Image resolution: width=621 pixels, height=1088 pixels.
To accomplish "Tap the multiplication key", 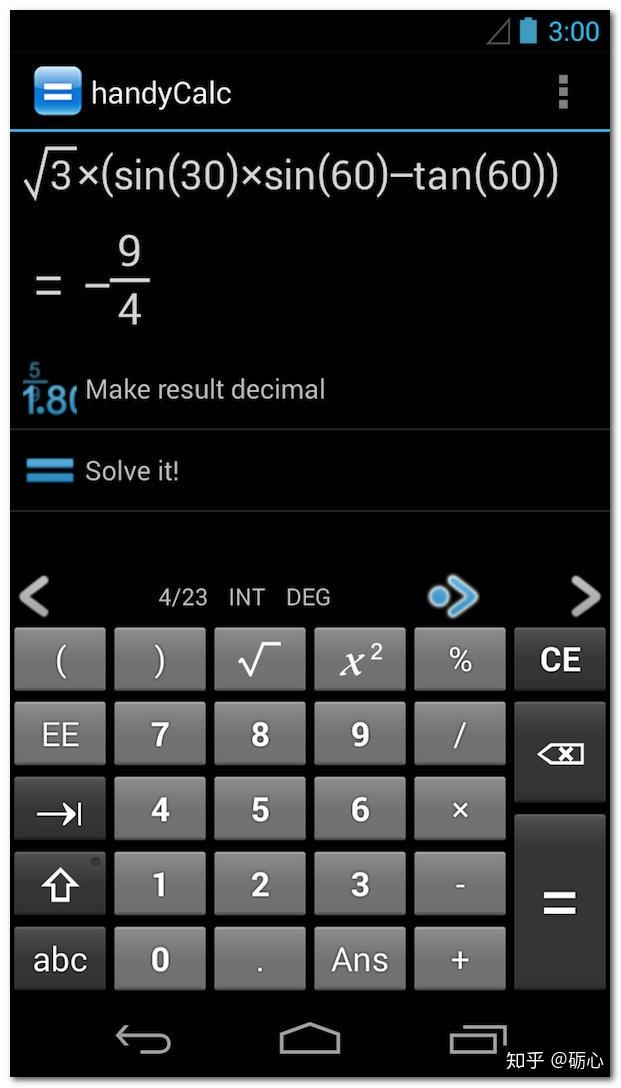I will pos(460,810).
